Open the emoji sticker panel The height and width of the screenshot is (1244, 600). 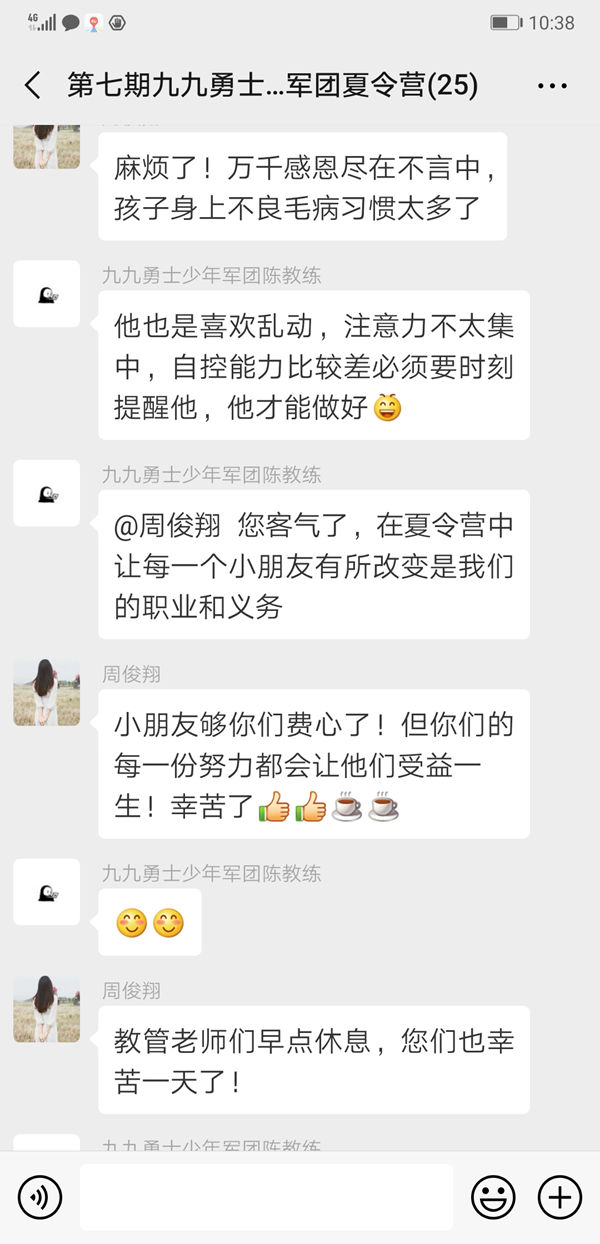tap(493, 1196)
